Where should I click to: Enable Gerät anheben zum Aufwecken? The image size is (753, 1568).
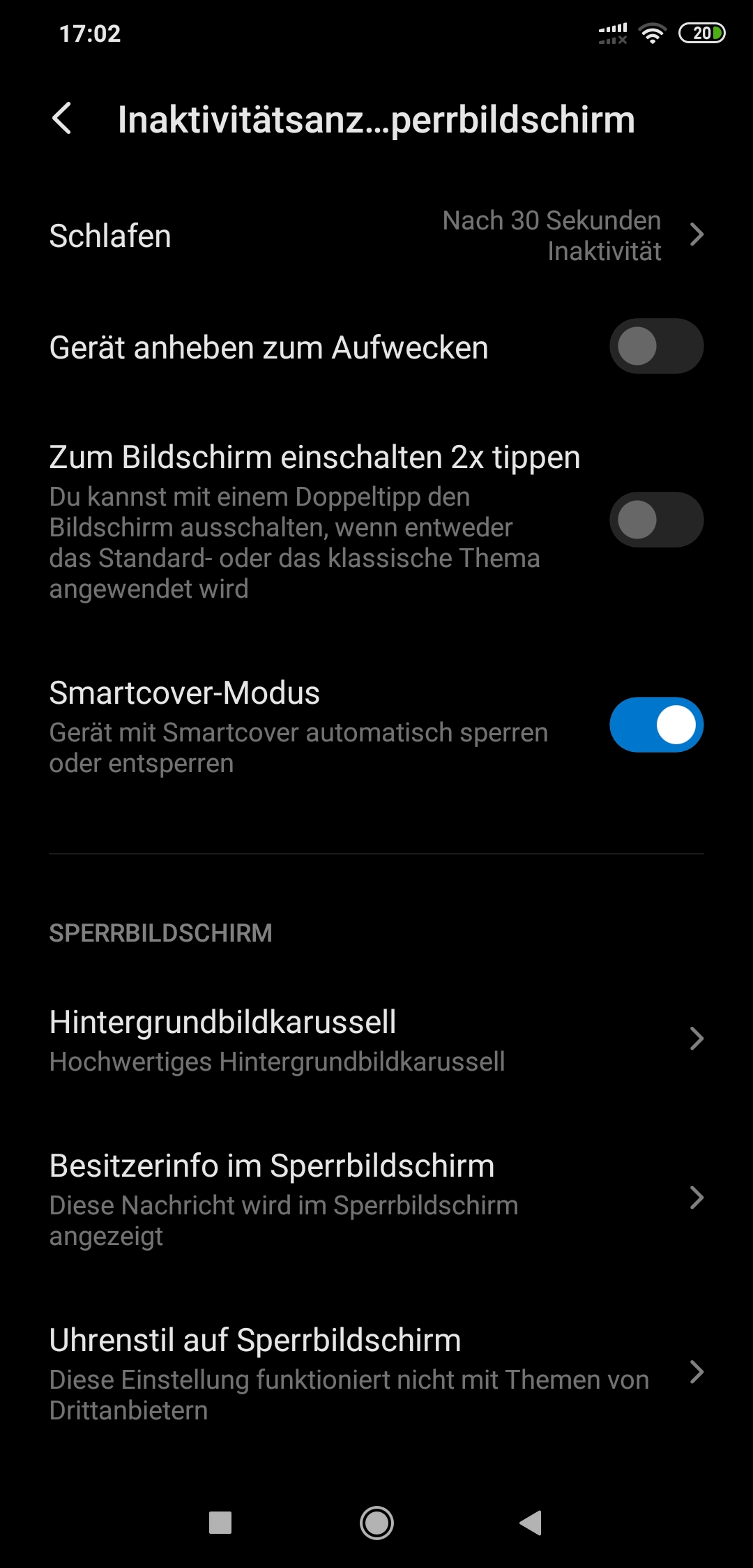pyautogui.click(x=656, y=346)
